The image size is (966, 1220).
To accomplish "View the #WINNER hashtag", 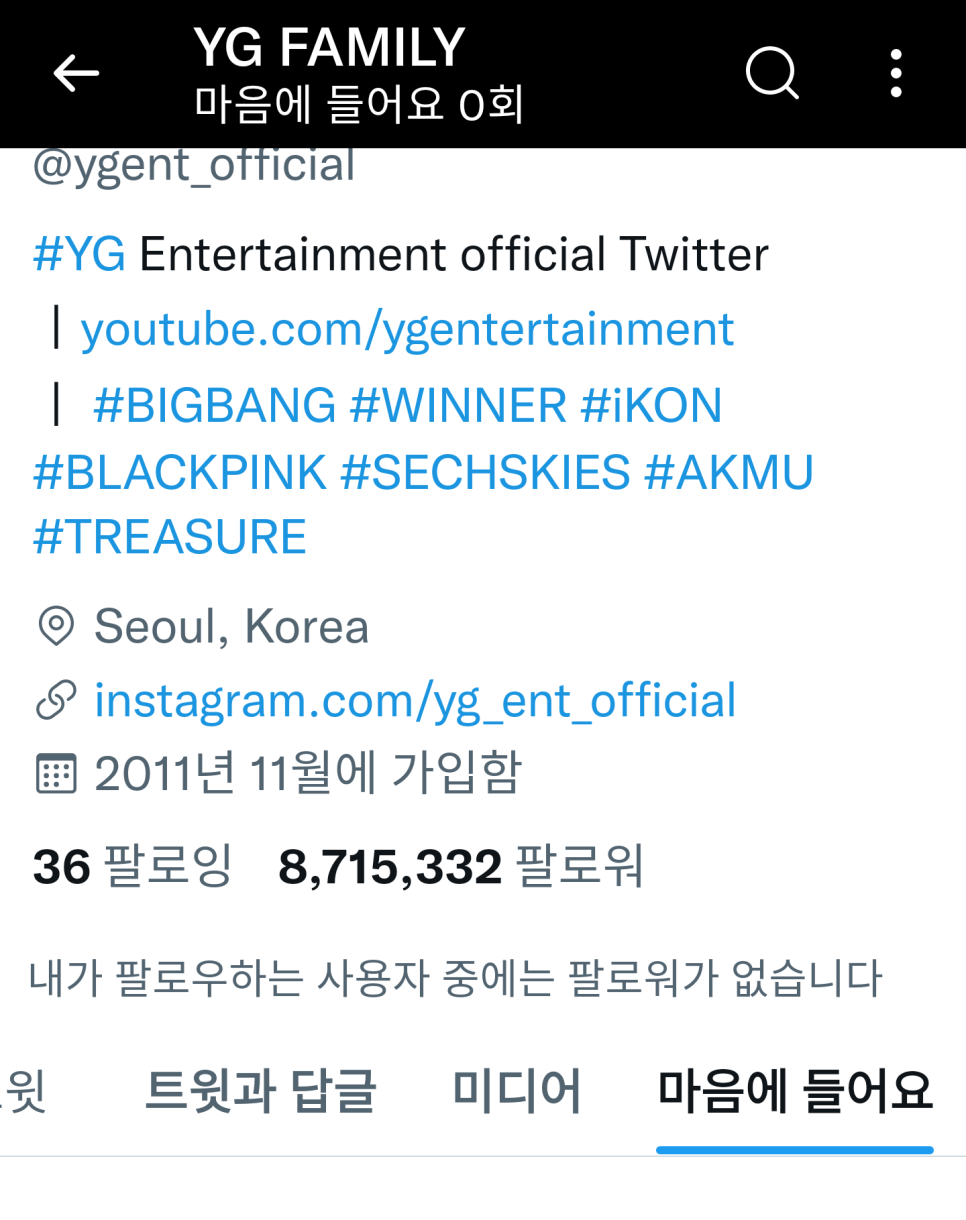I will click(458, 406).
